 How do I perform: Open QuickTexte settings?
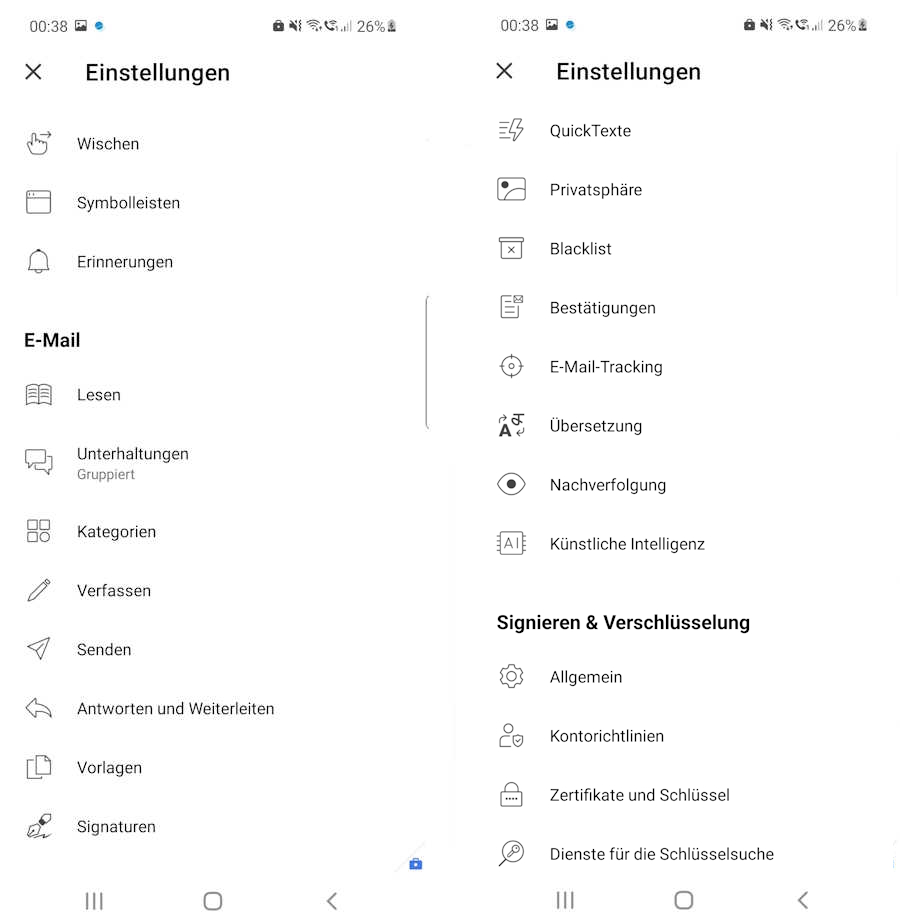point(590,131)
